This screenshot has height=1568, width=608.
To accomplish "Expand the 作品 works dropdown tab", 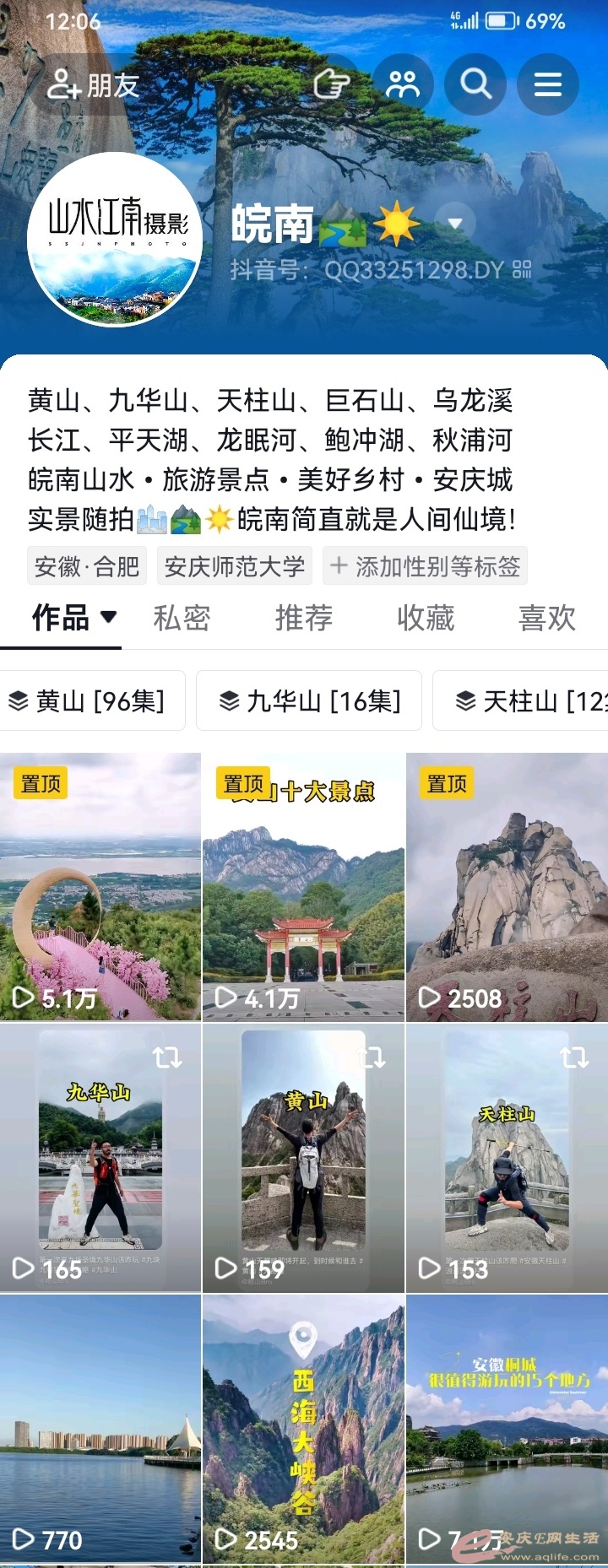I will click(x=73, y=618).
